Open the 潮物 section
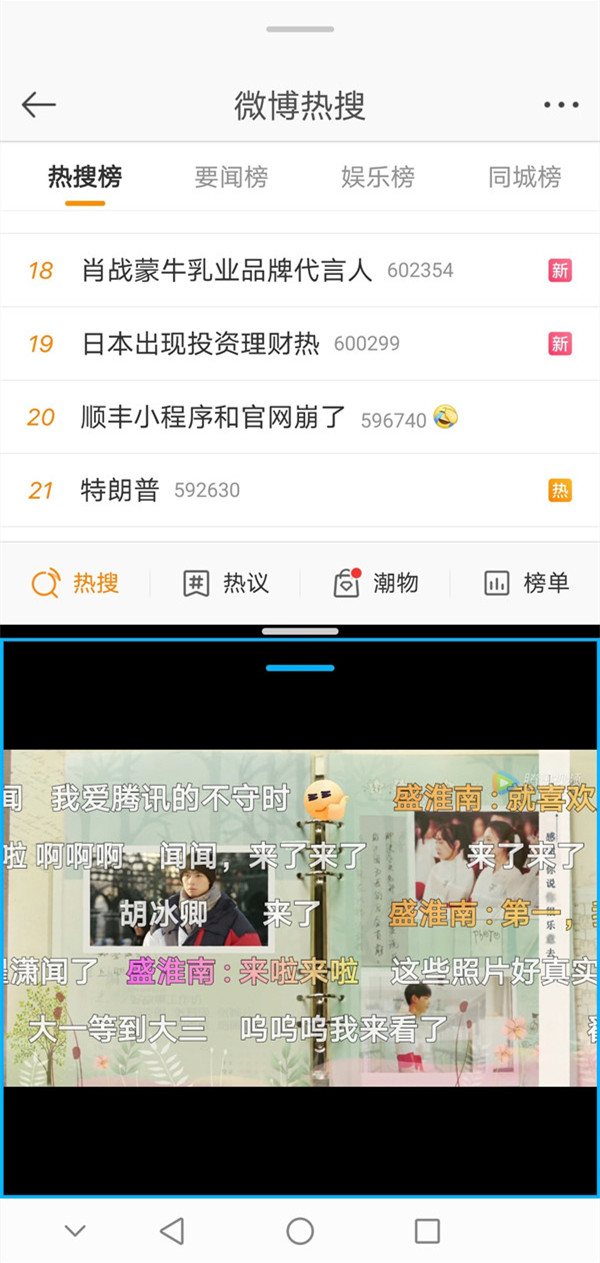Image resolution: width=600 pixels, height=1263 pixels. tap(375, 583)
